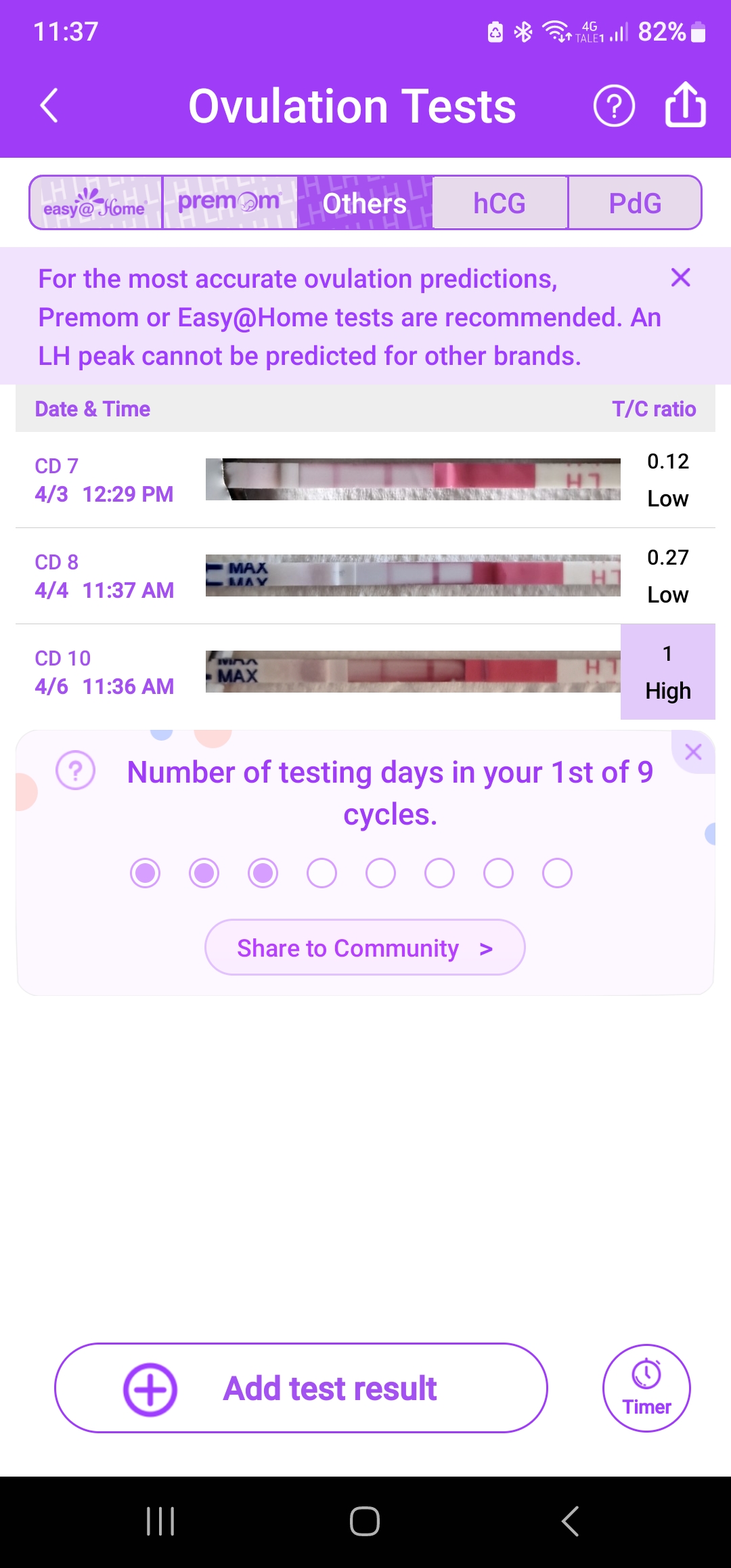Switch to the Easy@Home tab
The height and width of the screenshot is (1568, 731).
click(95, 203)
